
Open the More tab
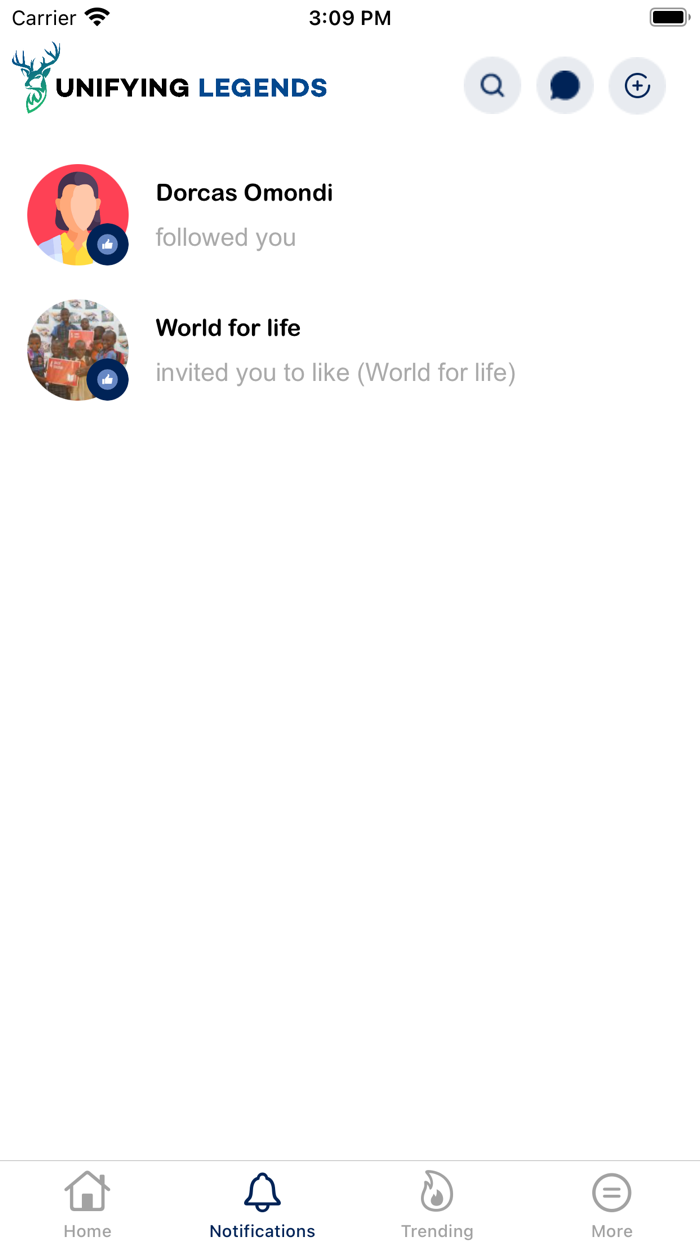tap(611, 1203)
